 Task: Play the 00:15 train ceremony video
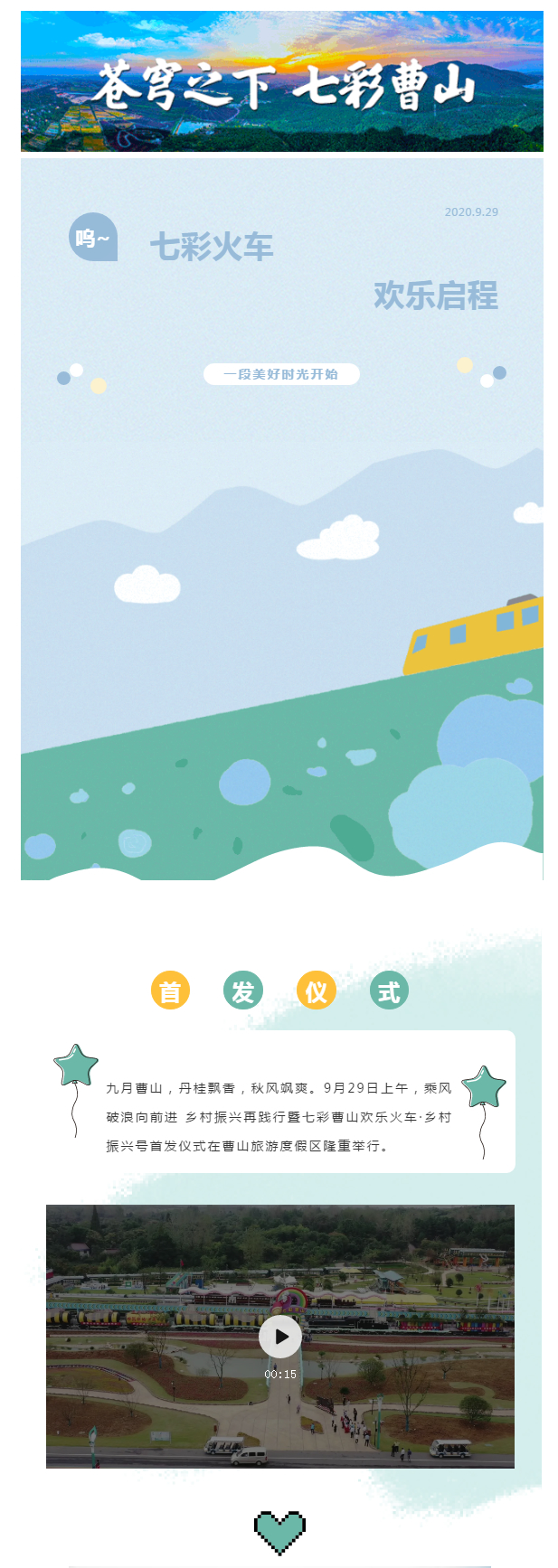click(280, 1336)
